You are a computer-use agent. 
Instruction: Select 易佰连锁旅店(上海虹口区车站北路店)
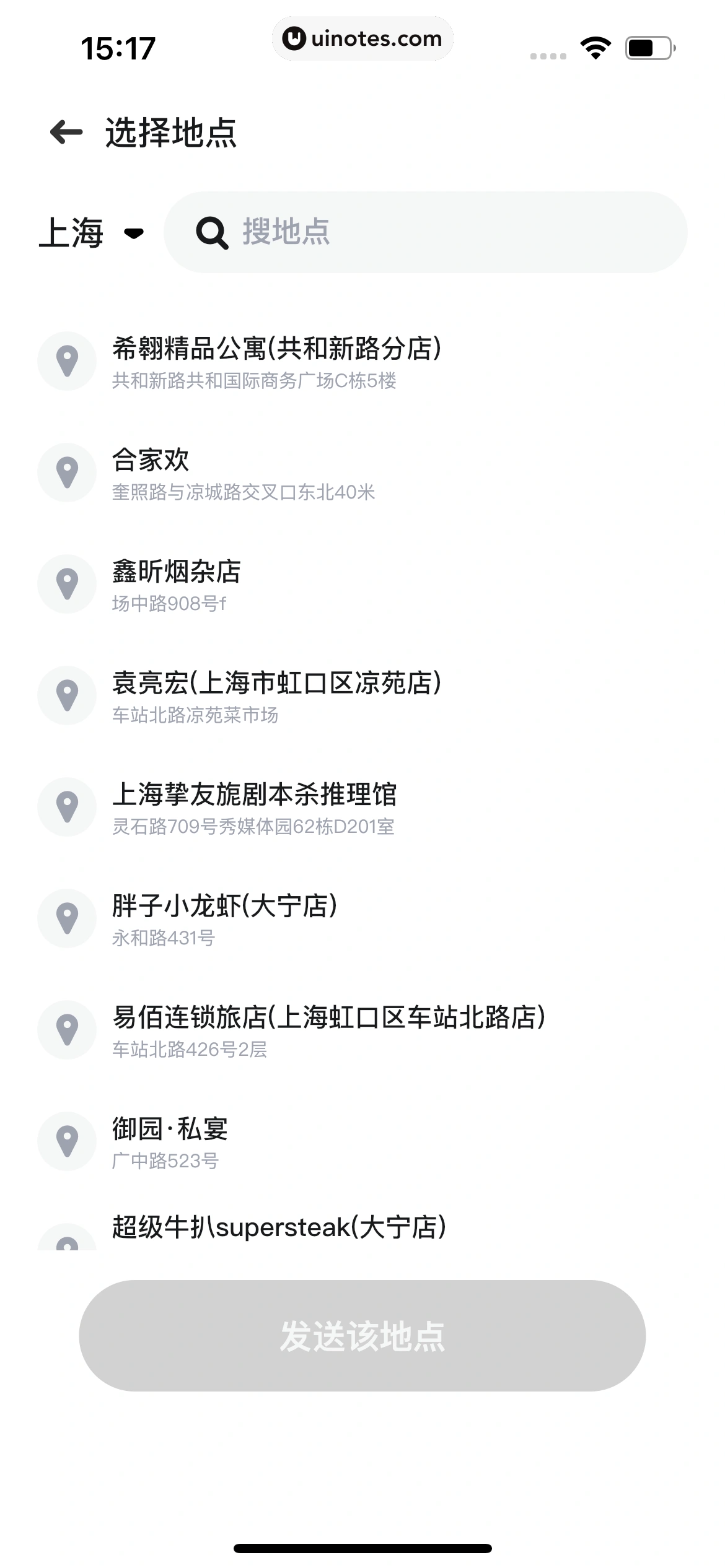click(329, 1017)
